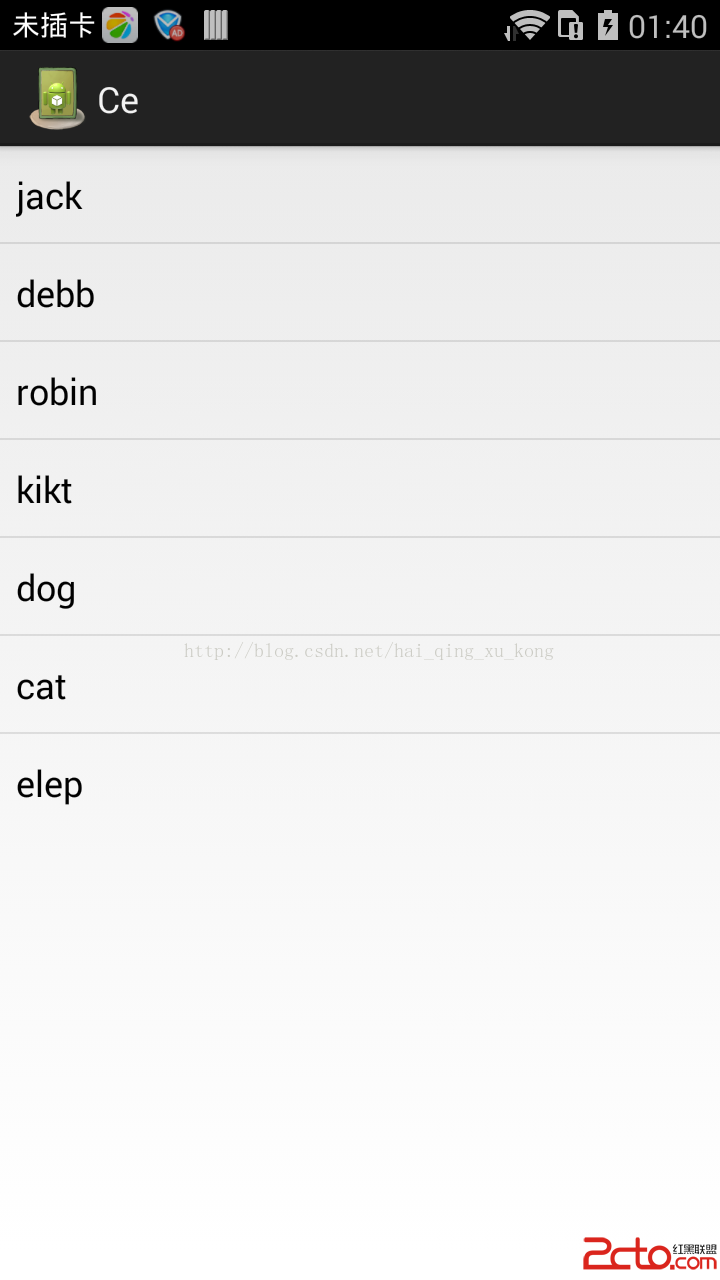Tap the robin entry
The width and height of the screenshot is (720, 1280).
click(x=360, y=392)
